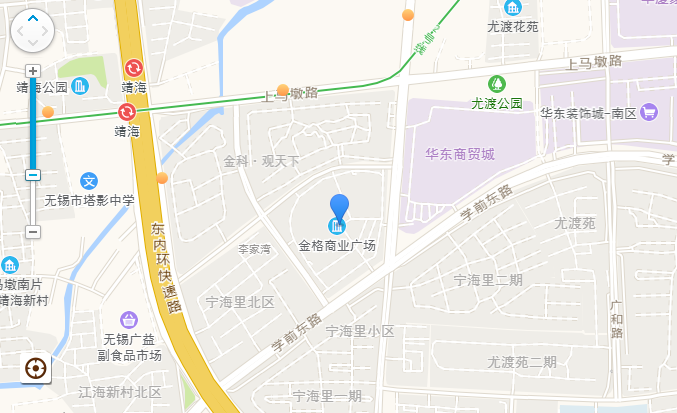This screenshot has width=677, height=413.
Task: Open the 靖海公园 marker
Action: [x=80, y=86]
